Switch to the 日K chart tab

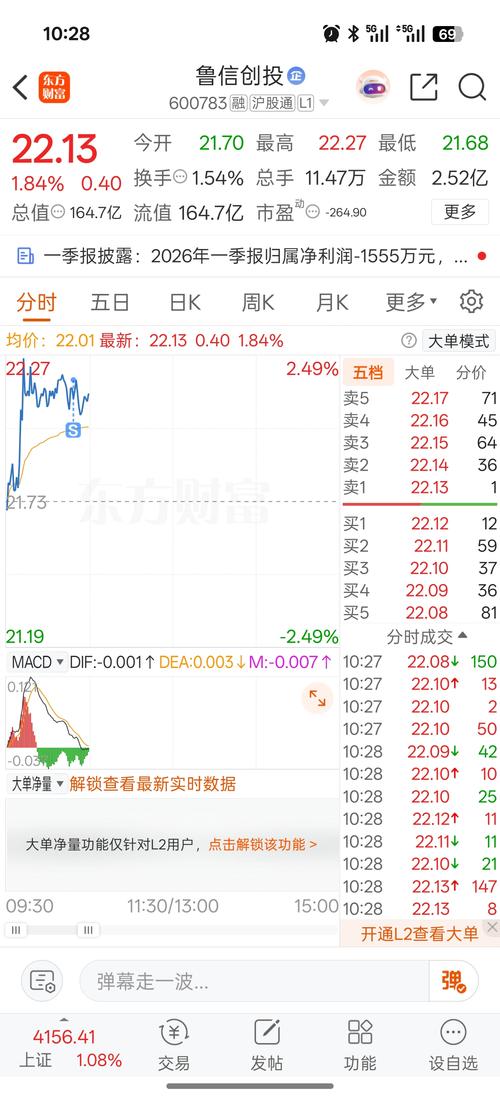pos(185,303)
